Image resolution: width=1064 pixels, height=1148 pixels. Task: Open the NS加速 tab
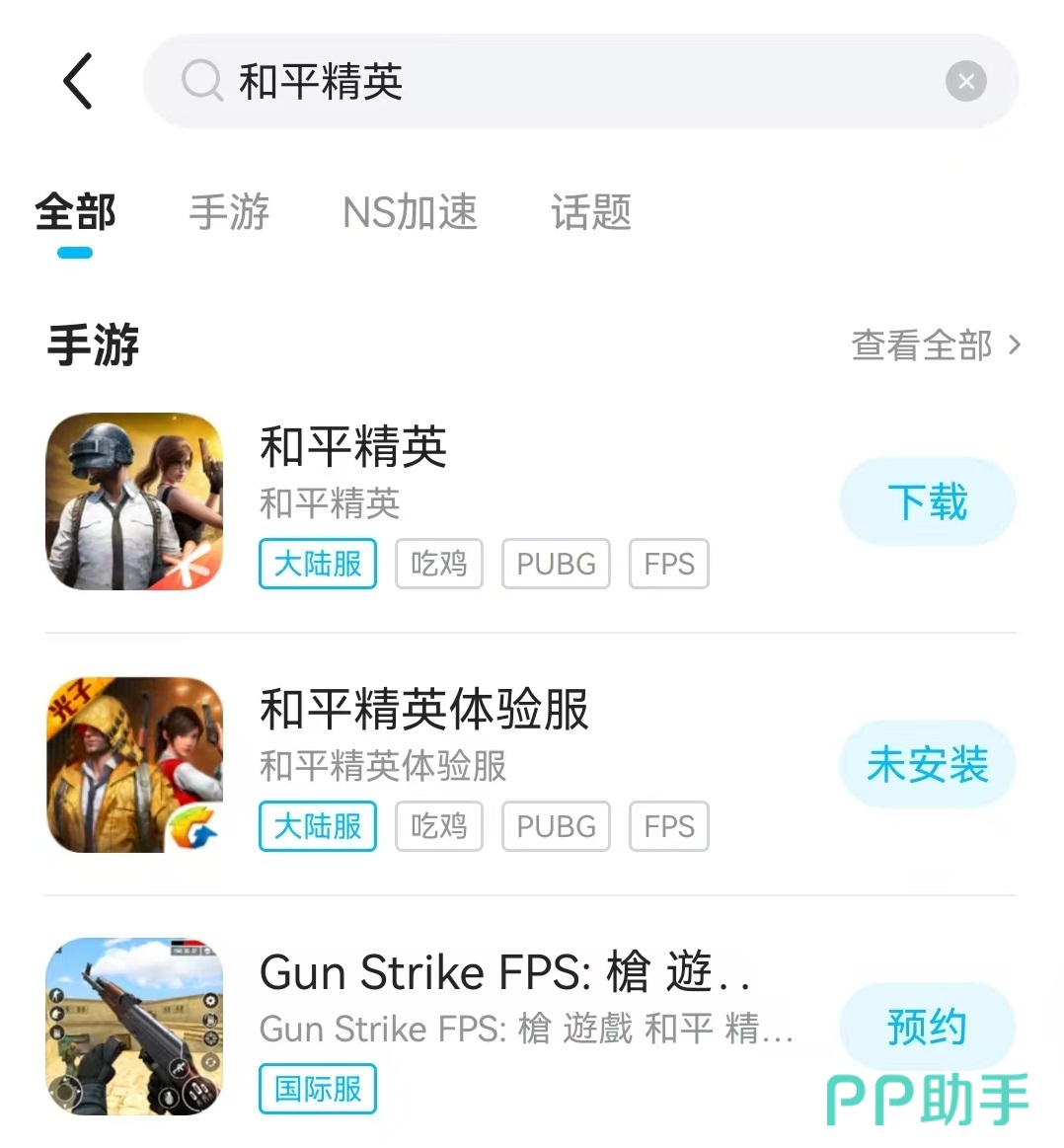[410, 212]
